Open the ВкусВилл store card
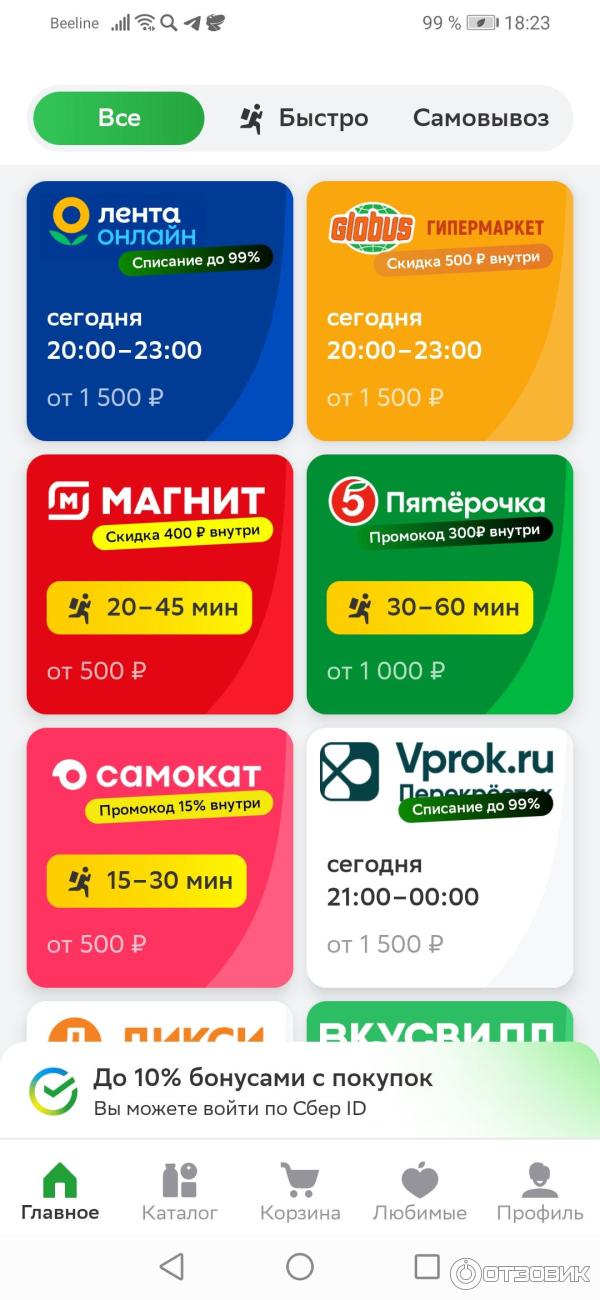 (440, 1022)
